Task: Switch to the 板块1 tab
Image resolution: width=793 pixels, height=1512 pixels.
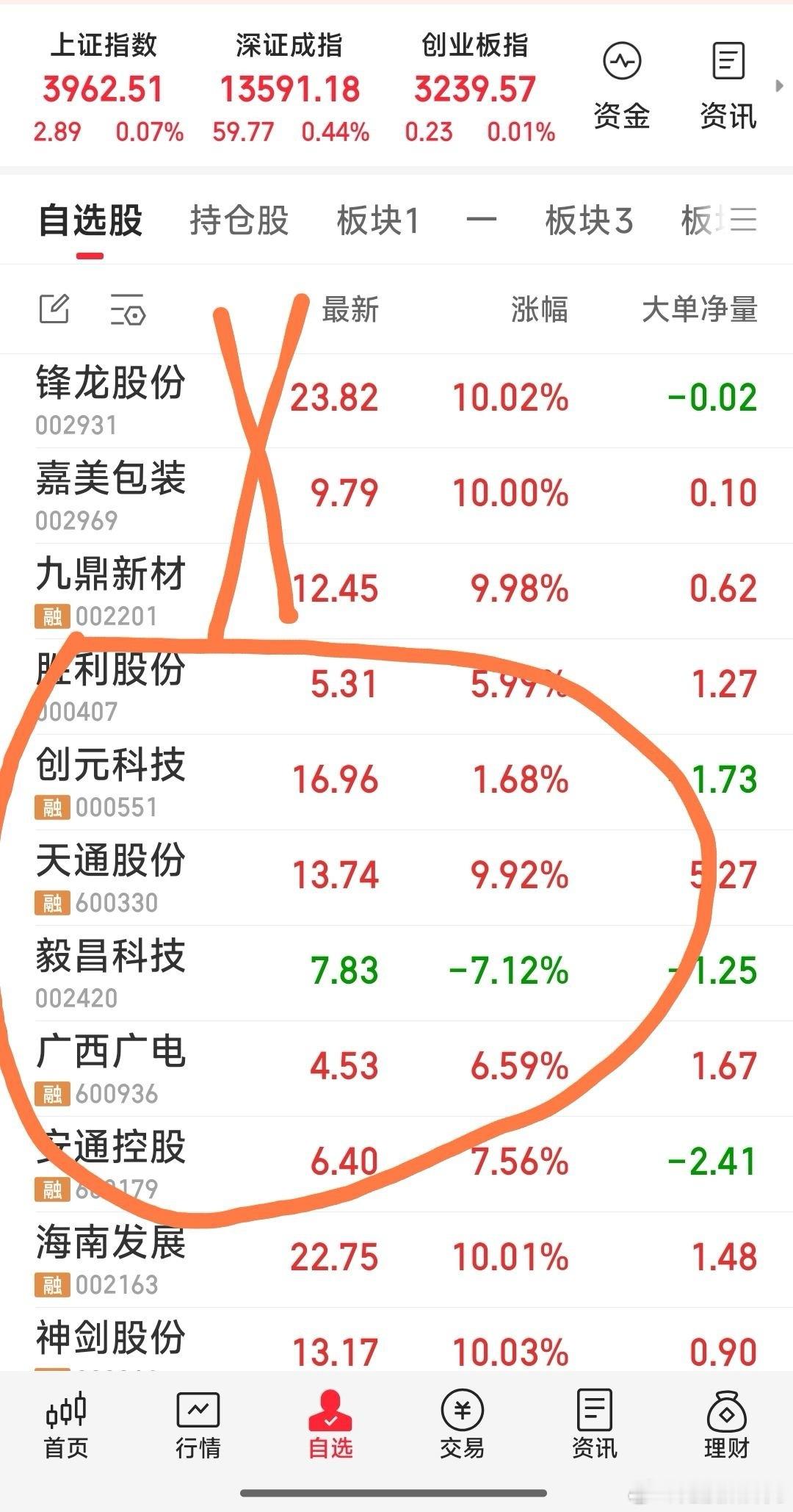Action: point(377,220)
